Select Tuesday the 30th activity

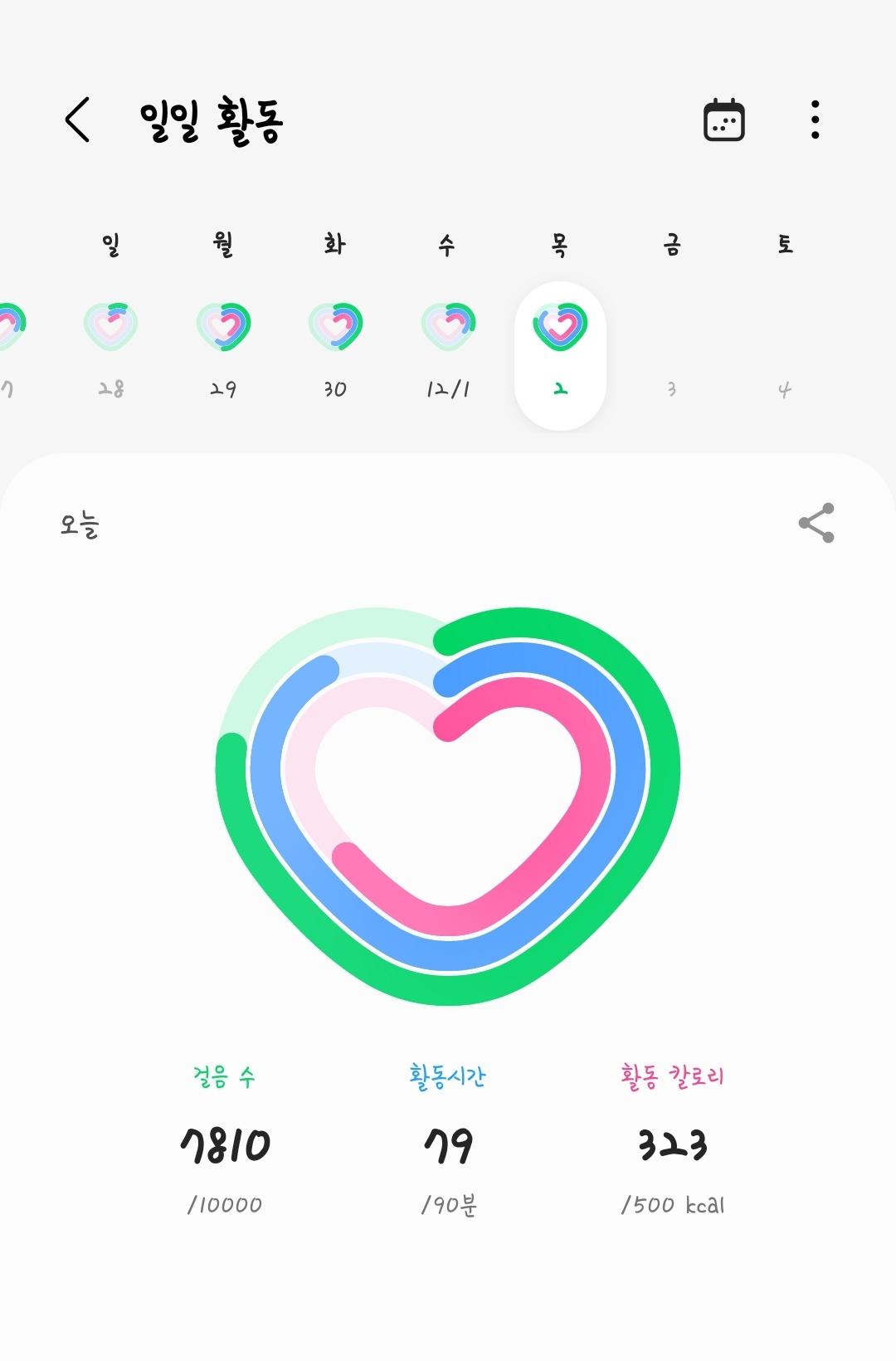(x=335, y=349)
